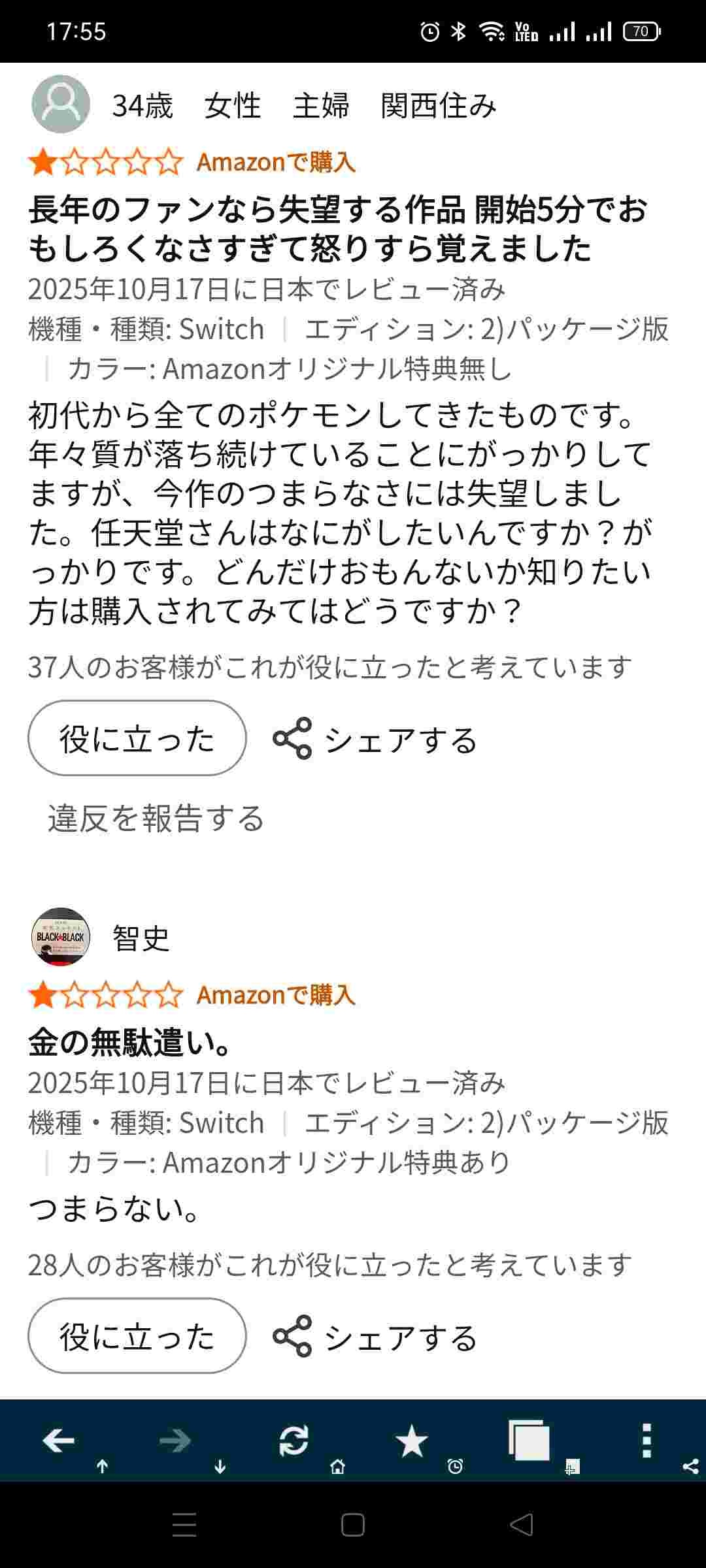Go back in the browser toolbar

[x=59, y=1440]
